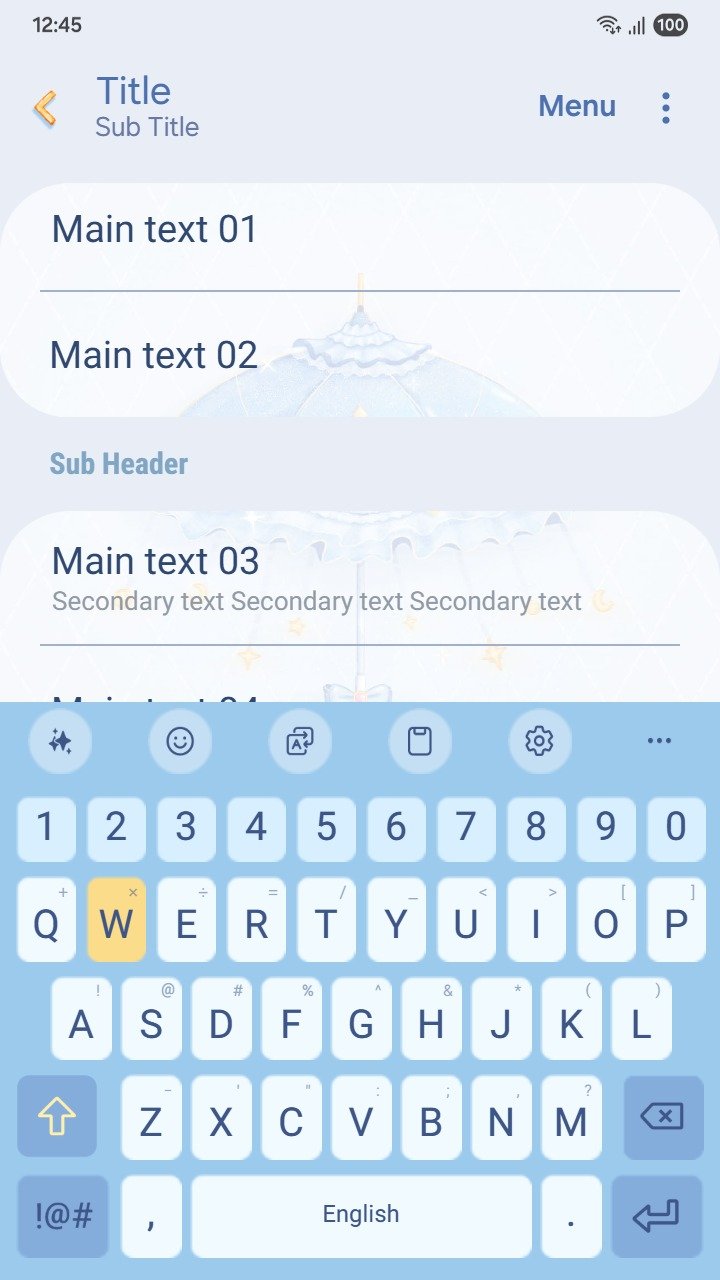720x1280 pixels.
Task: Hit the backspace key
Action: point(663,1117)
